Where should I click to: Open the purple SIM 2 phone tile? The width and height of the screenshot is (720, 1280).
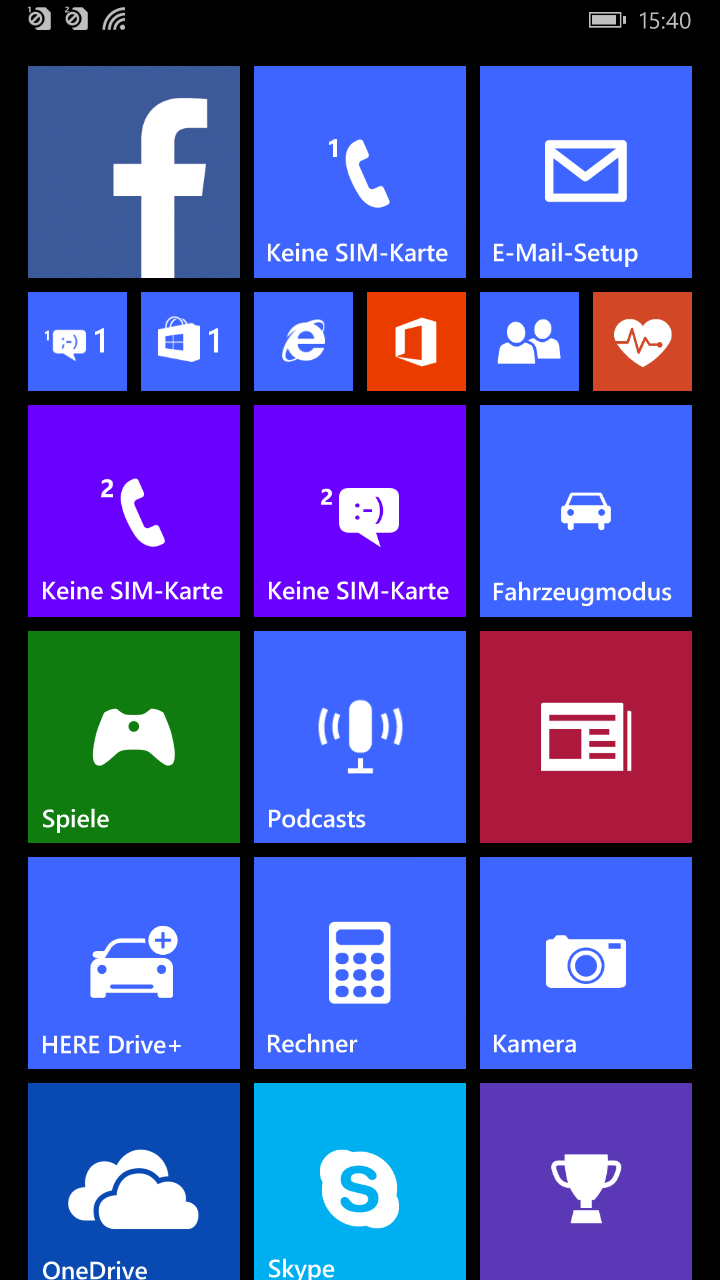(x=134, y=511)
